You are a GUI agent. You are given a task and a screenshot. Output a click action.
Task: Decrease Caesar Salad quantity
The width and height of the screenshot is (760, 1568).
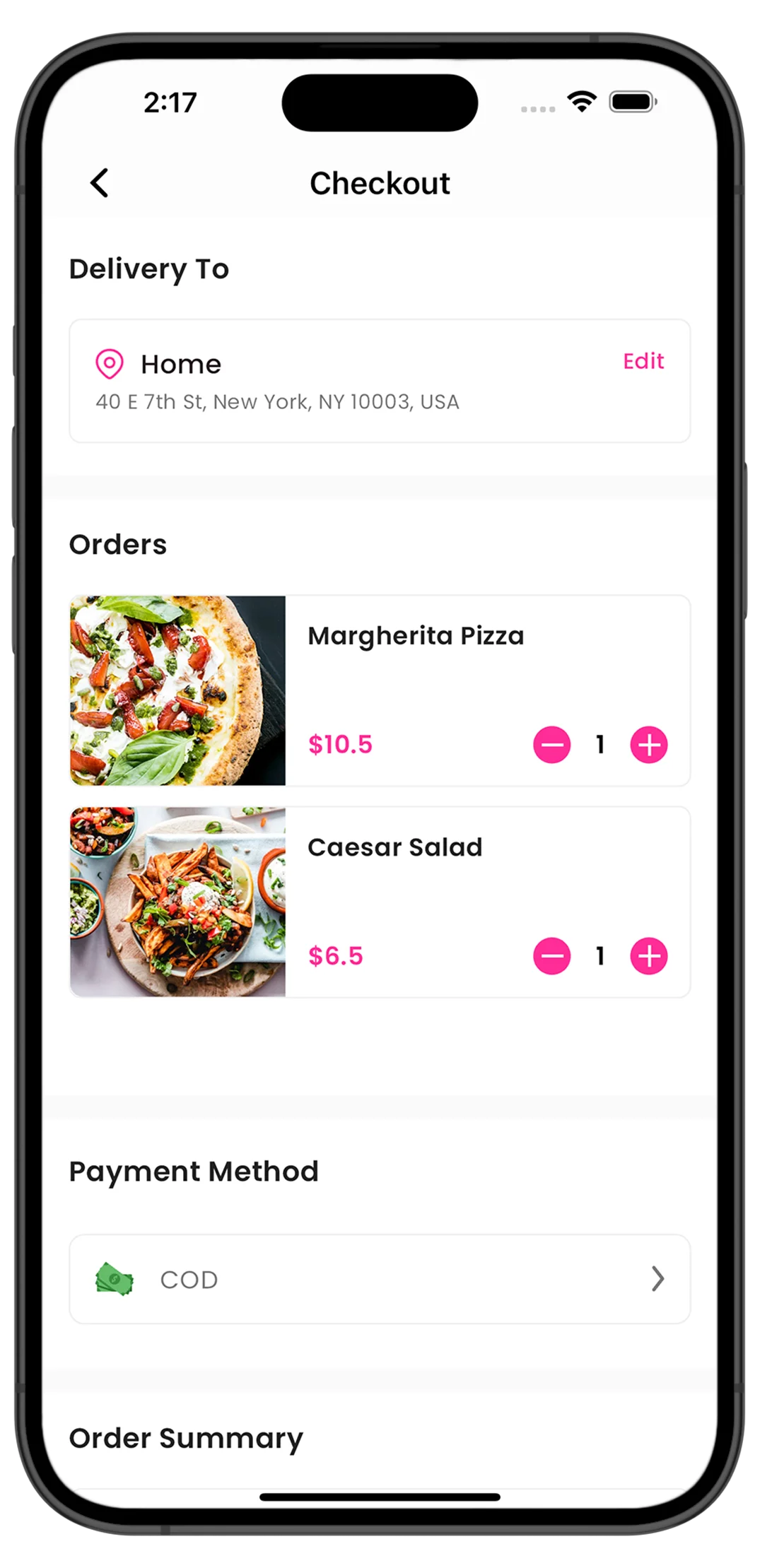pos(551,956)
